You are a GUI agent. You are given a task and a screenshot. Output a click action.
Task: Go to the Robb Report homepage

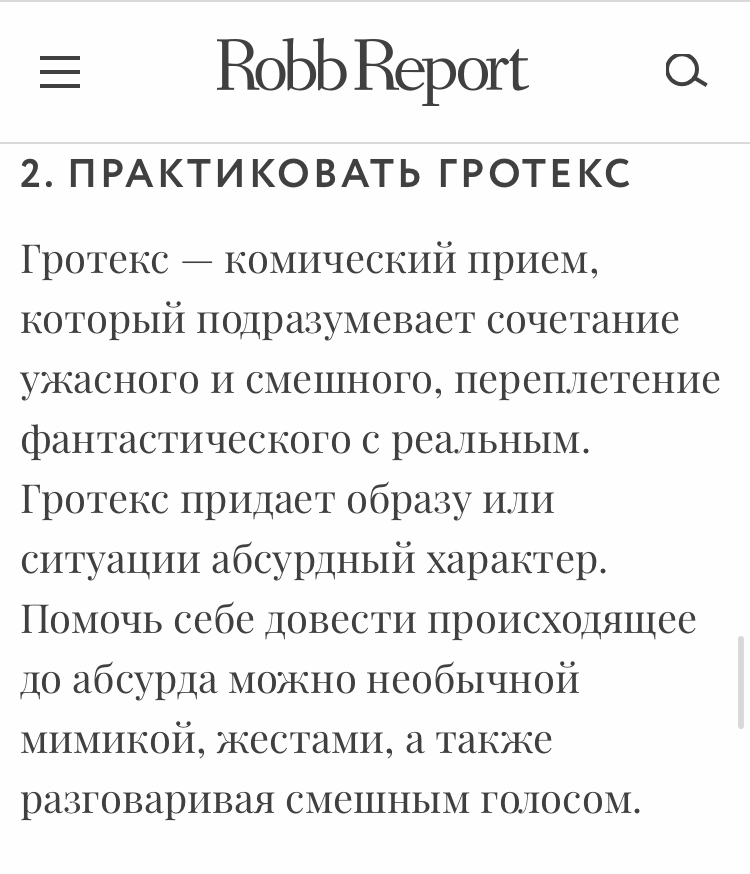372,70
